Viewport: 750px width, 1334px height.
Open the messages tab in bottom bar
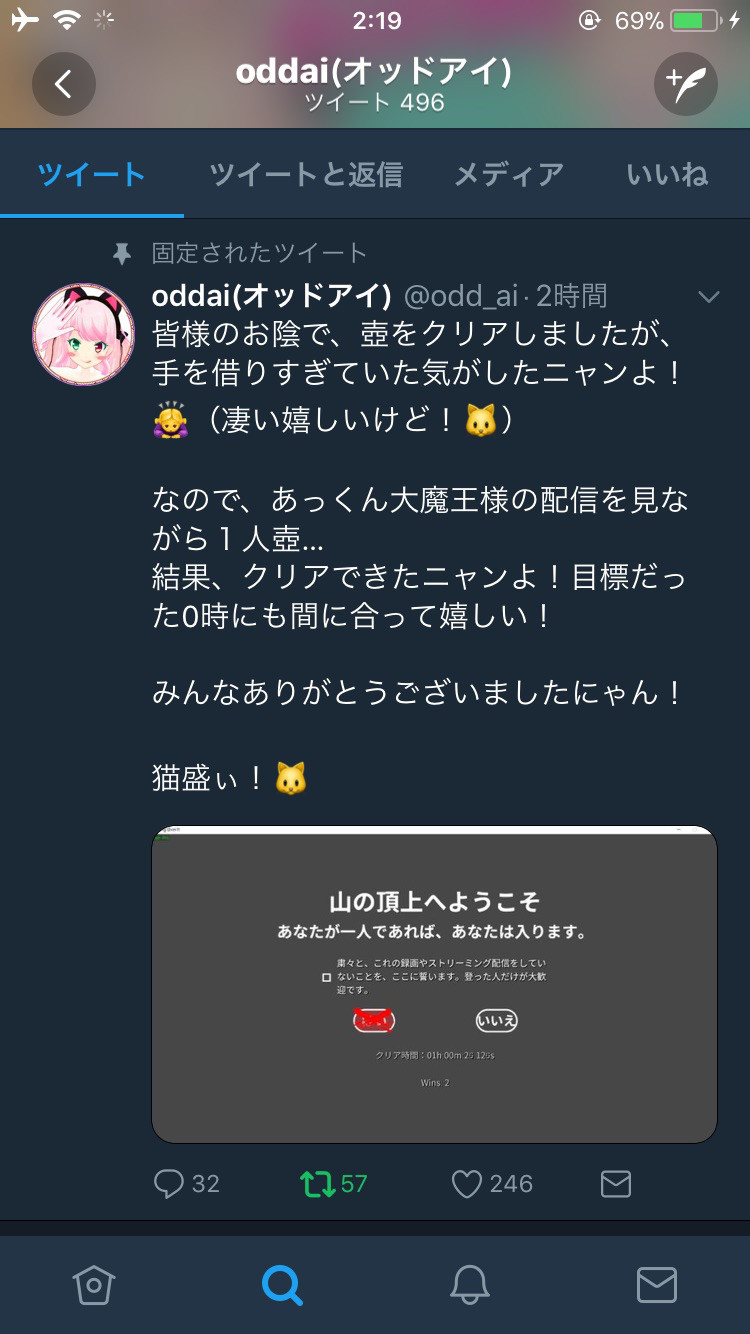click(x=656, y=1284)
